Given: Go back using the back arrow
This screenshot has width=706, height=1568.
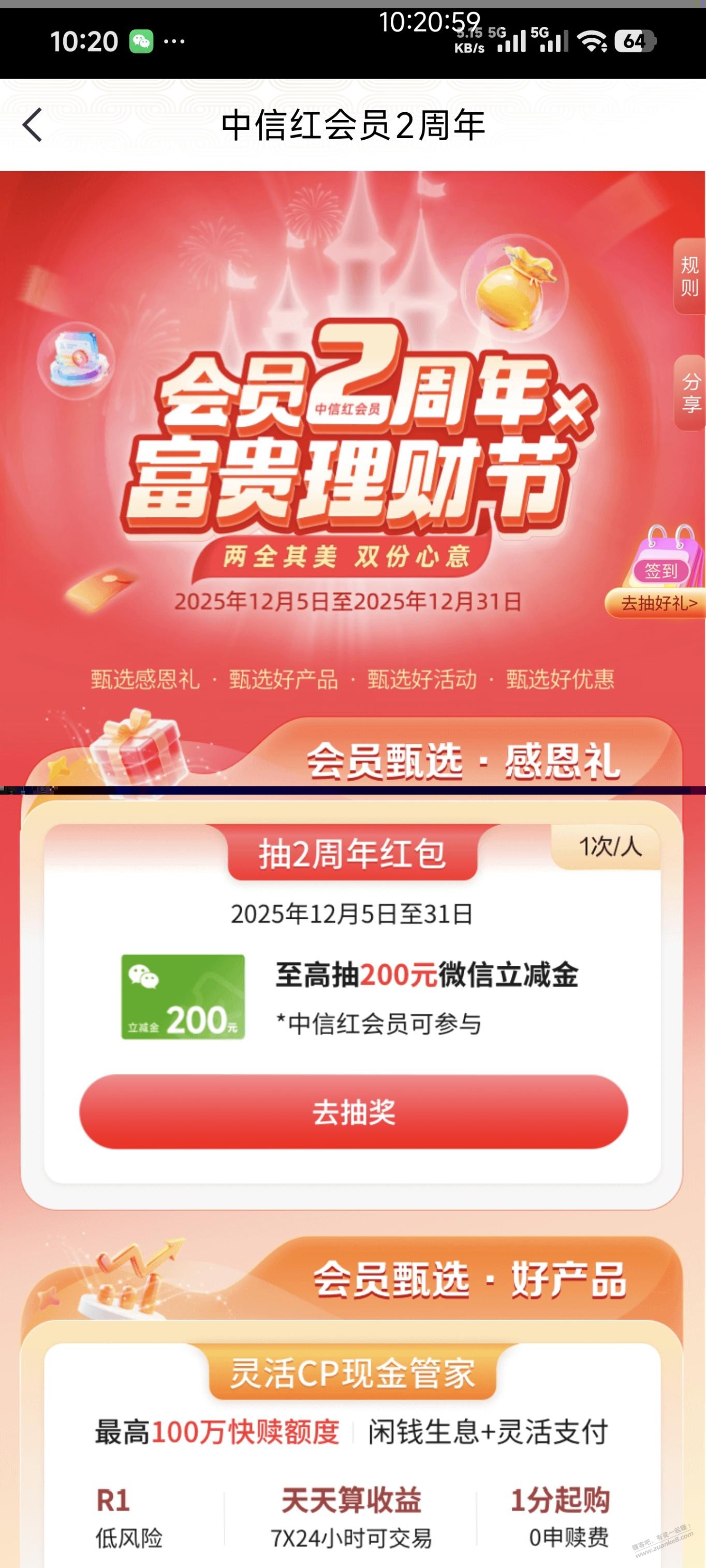Looking at the screenshot, I should pos(33,125).
